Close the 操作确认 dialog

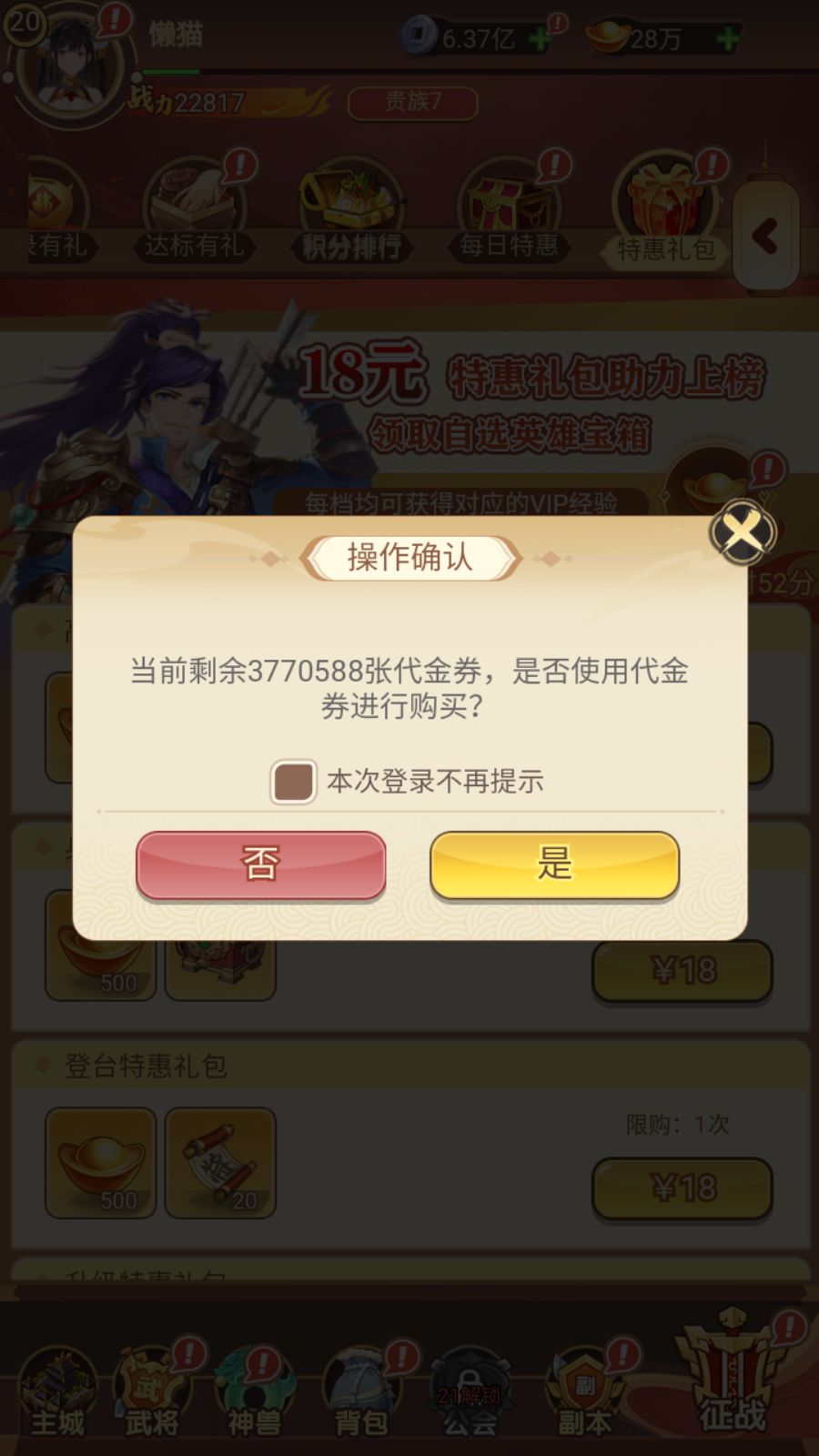click(742, 532)
